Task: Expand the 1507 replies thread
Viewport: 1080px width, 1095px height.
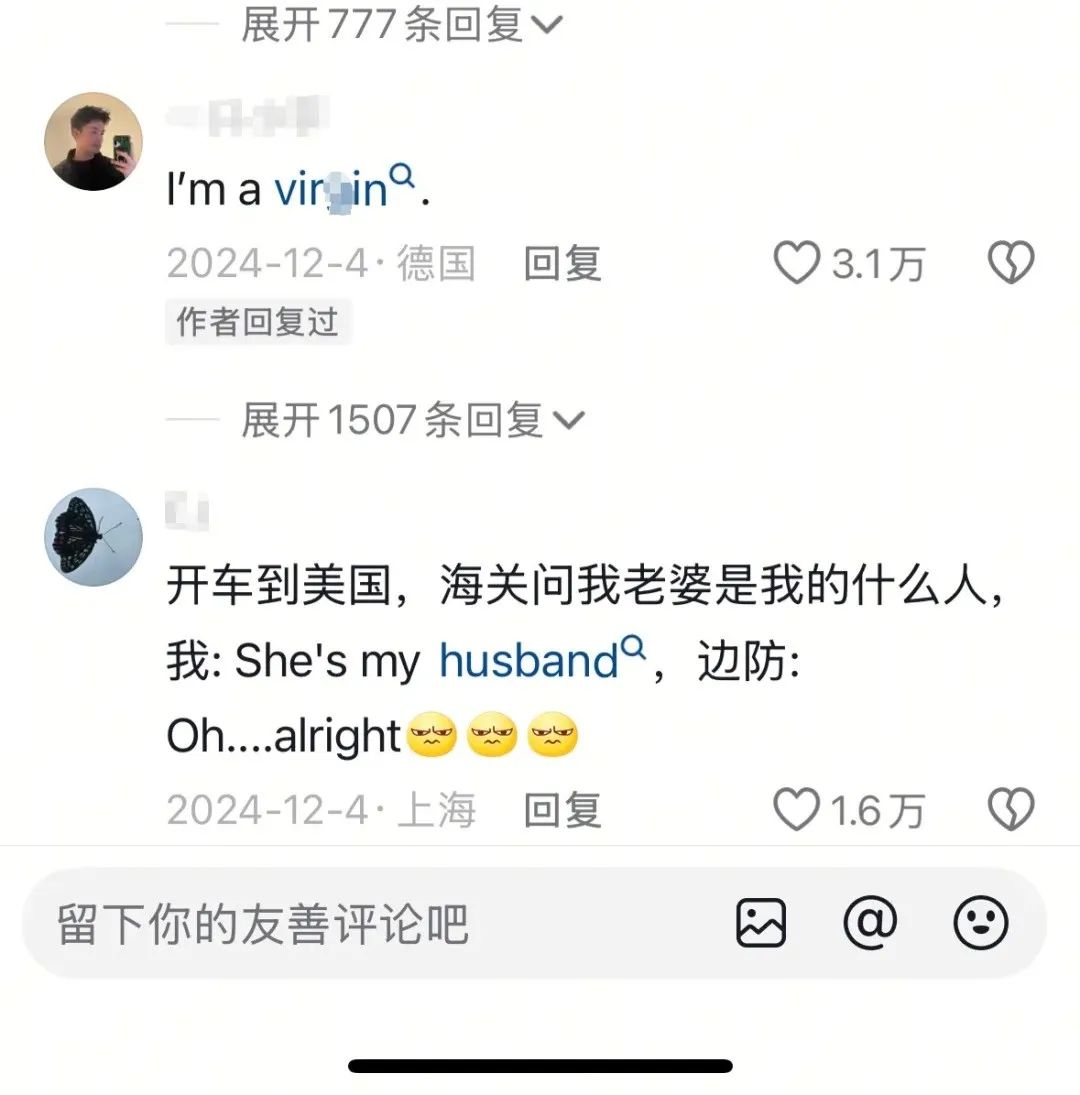Action: point(412,421)
